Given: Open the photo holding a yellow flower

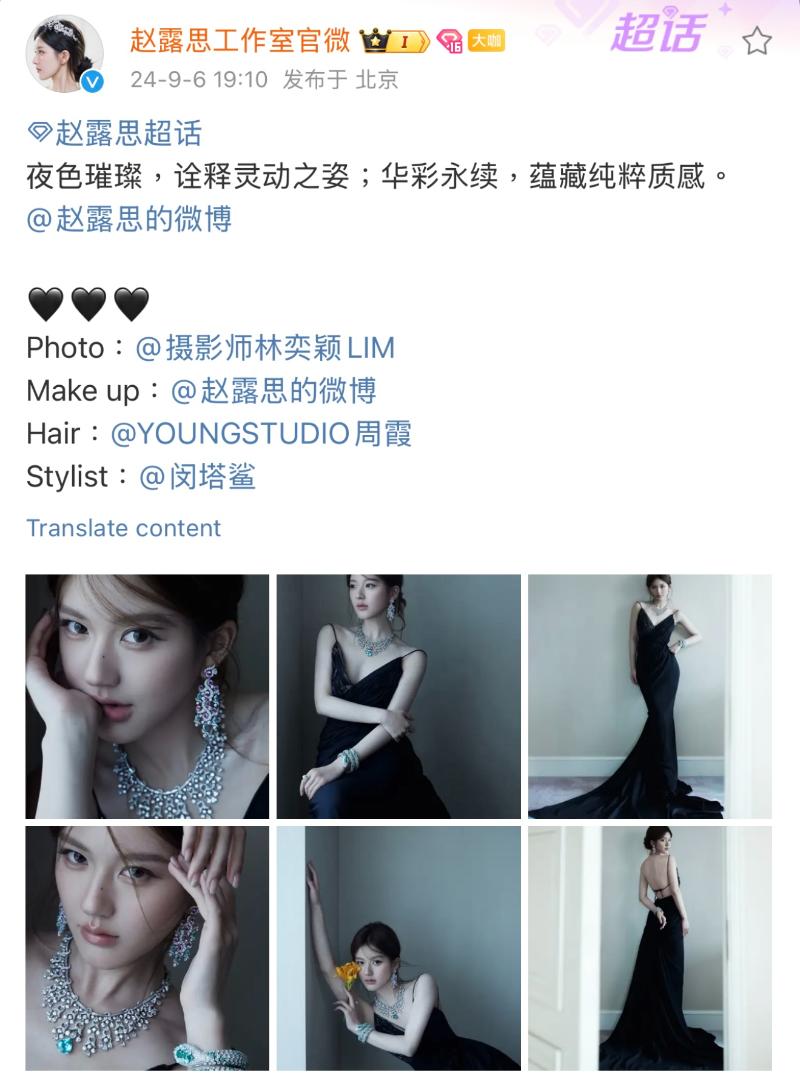Looking at the screenshot, I should point(398,947).
